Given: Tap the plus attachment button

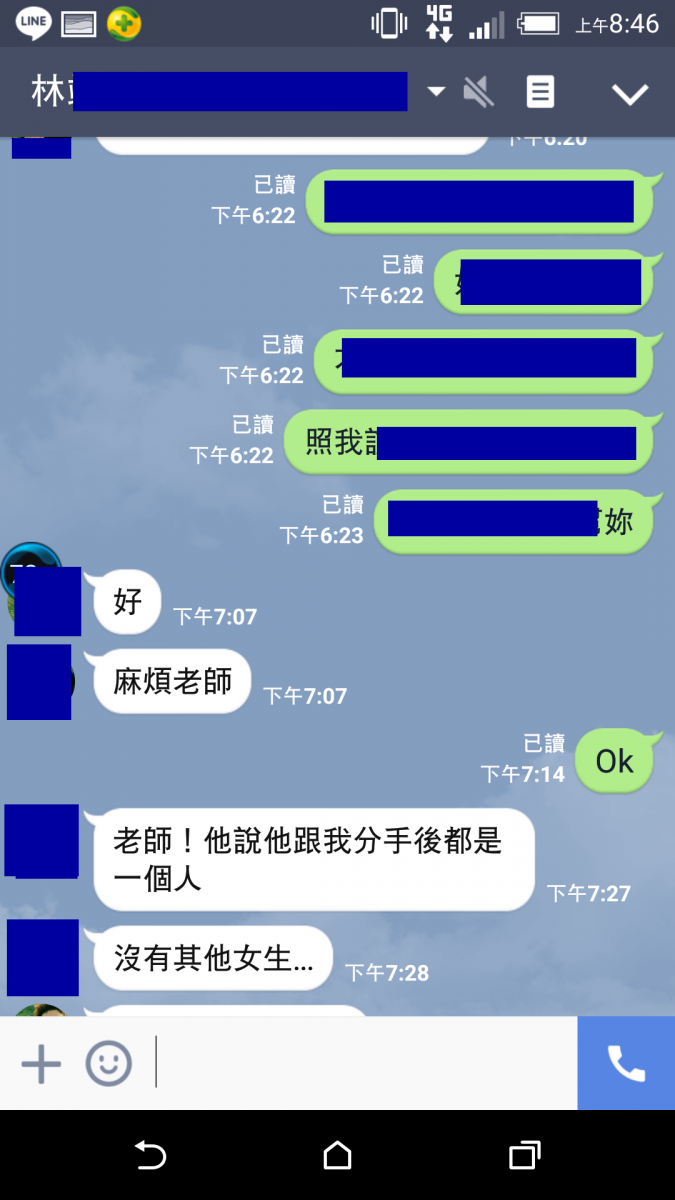Looking at the screenshot, I should [x=41, y=1063].
